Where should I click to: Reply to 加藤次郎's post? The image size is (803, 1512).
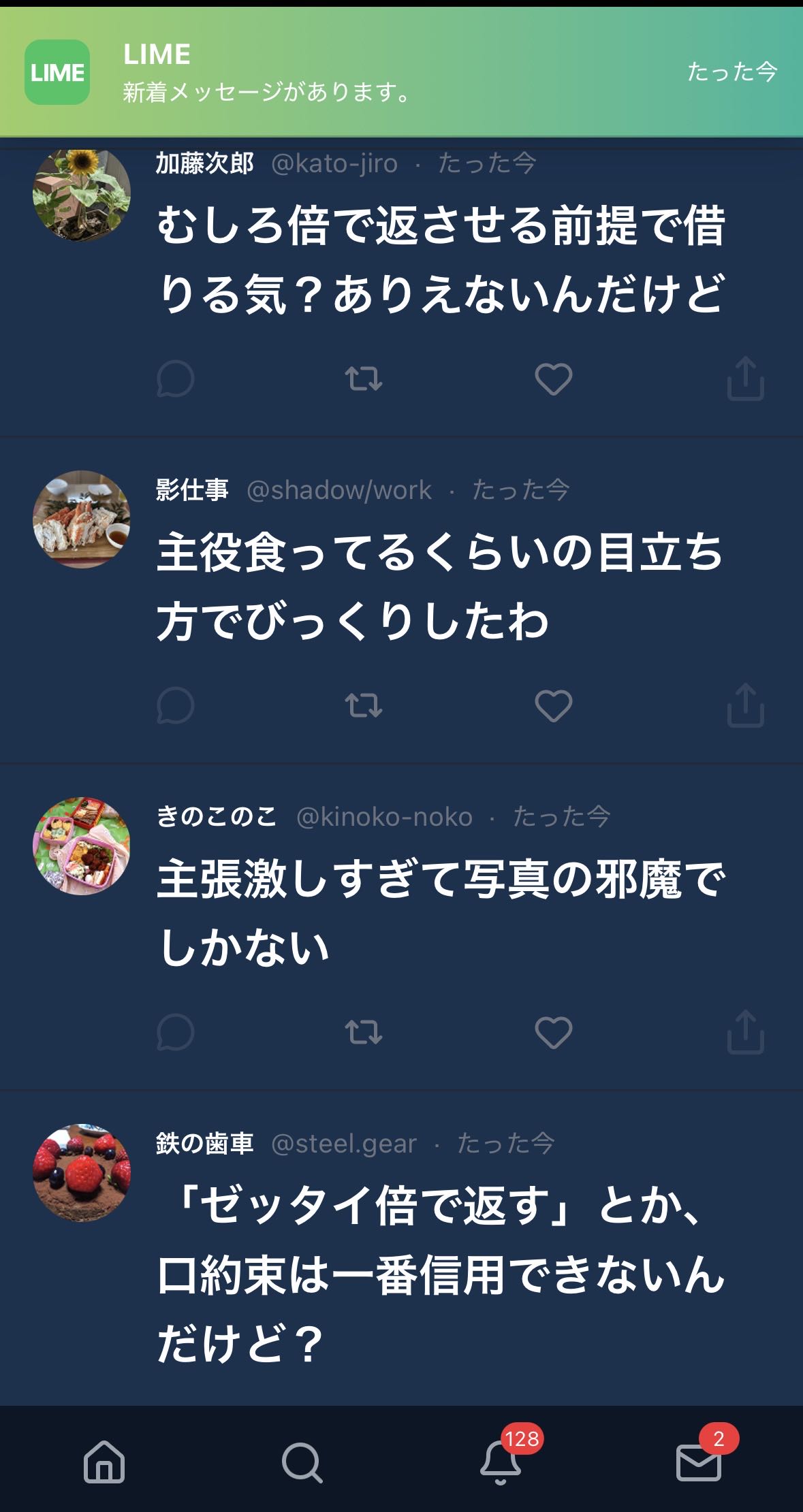point(175,379)
